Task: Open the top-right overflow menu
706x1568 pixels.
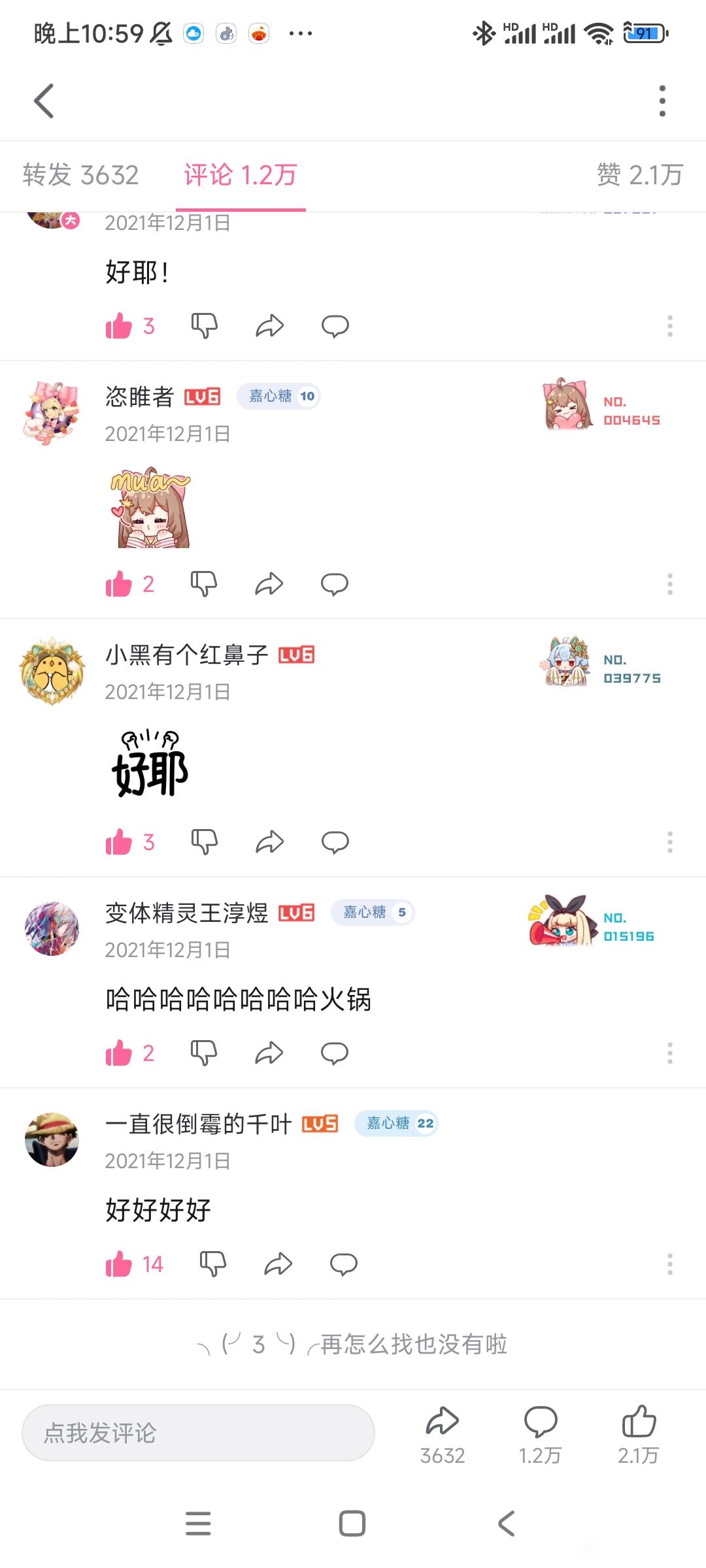Action: coord(662,101)
